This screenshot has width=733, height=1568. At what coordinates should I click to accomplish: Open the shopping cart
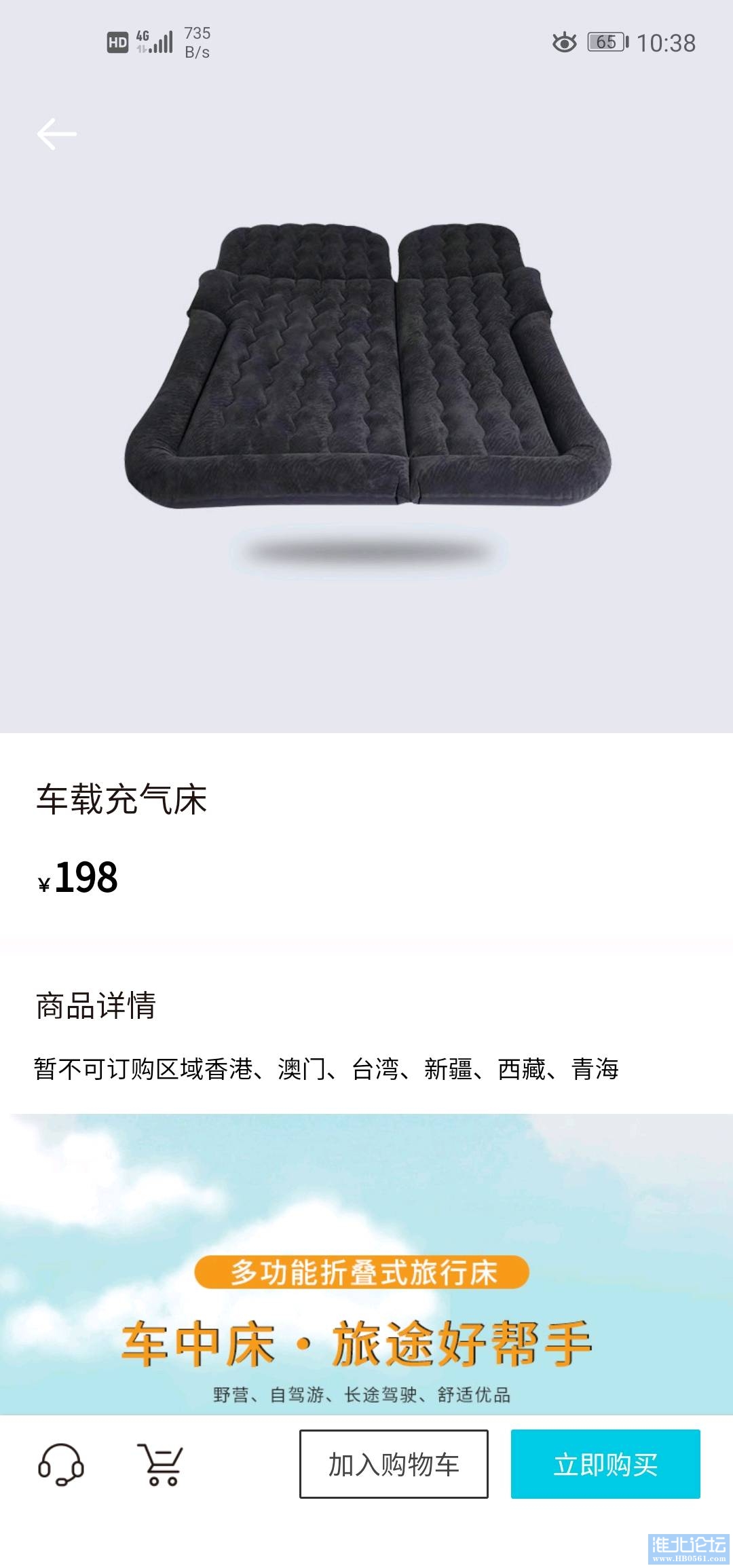tap(161, 1464)
